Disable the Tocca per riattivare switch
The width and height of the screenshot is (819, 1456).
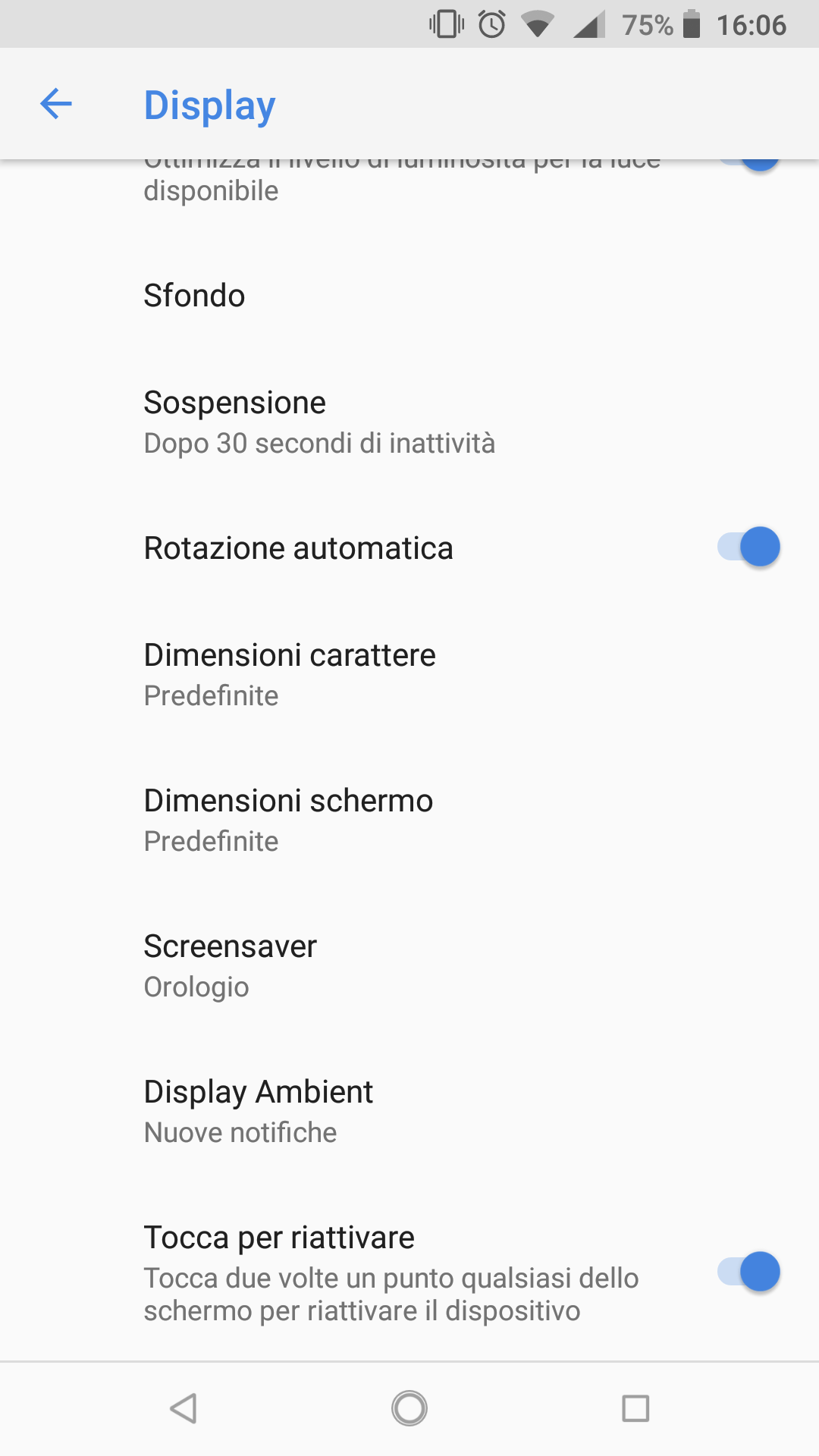click(748, 1272)
